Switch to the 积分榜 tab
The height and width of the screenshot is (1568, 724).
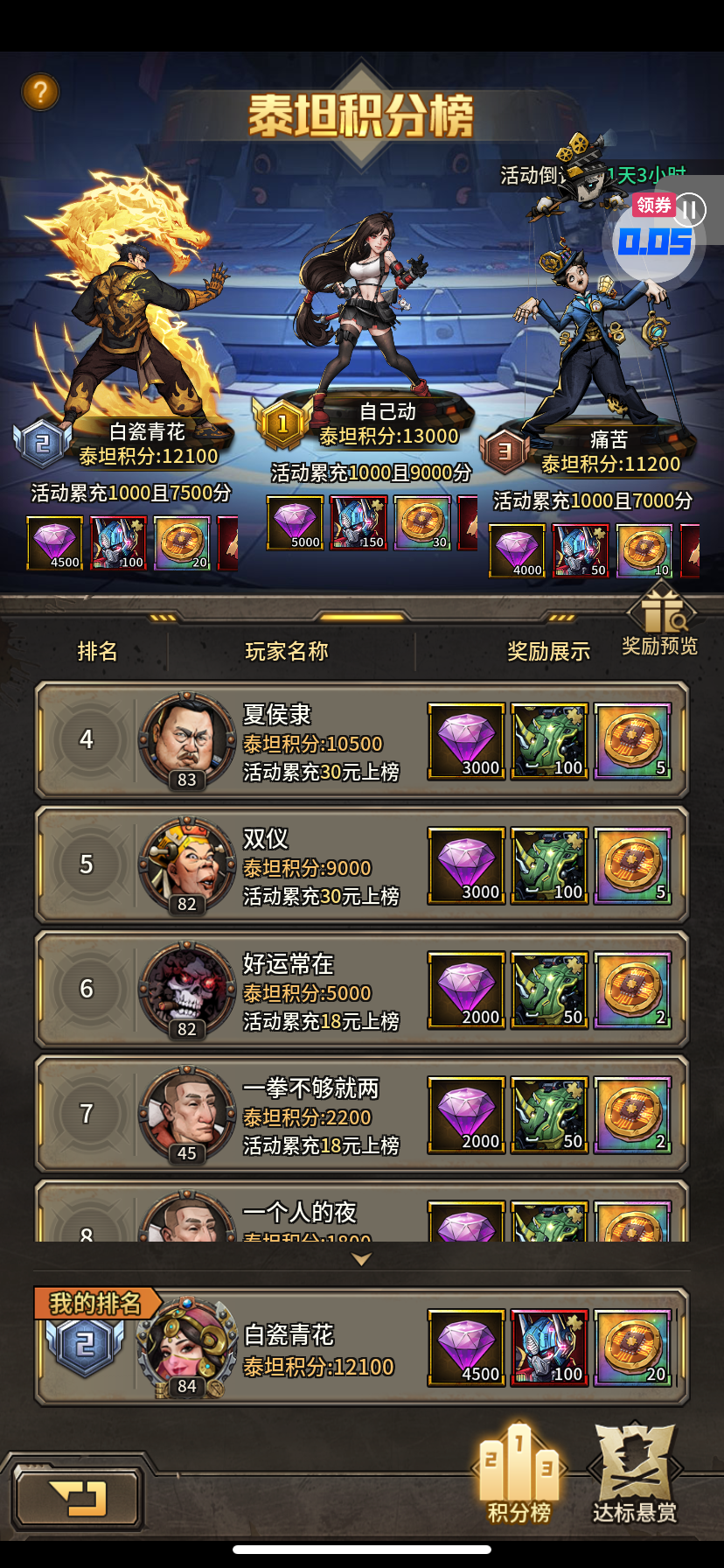519,1475
